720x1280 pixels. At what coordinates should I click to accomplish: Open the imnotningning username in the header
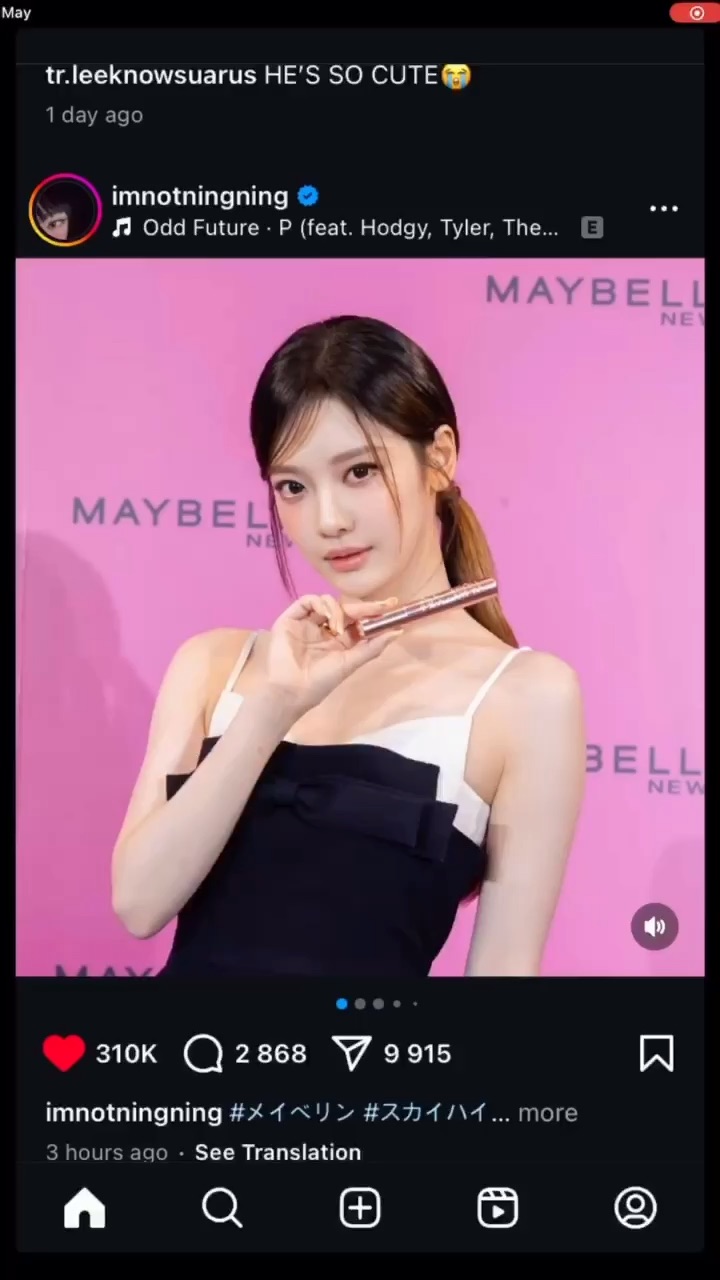point(199,196)
